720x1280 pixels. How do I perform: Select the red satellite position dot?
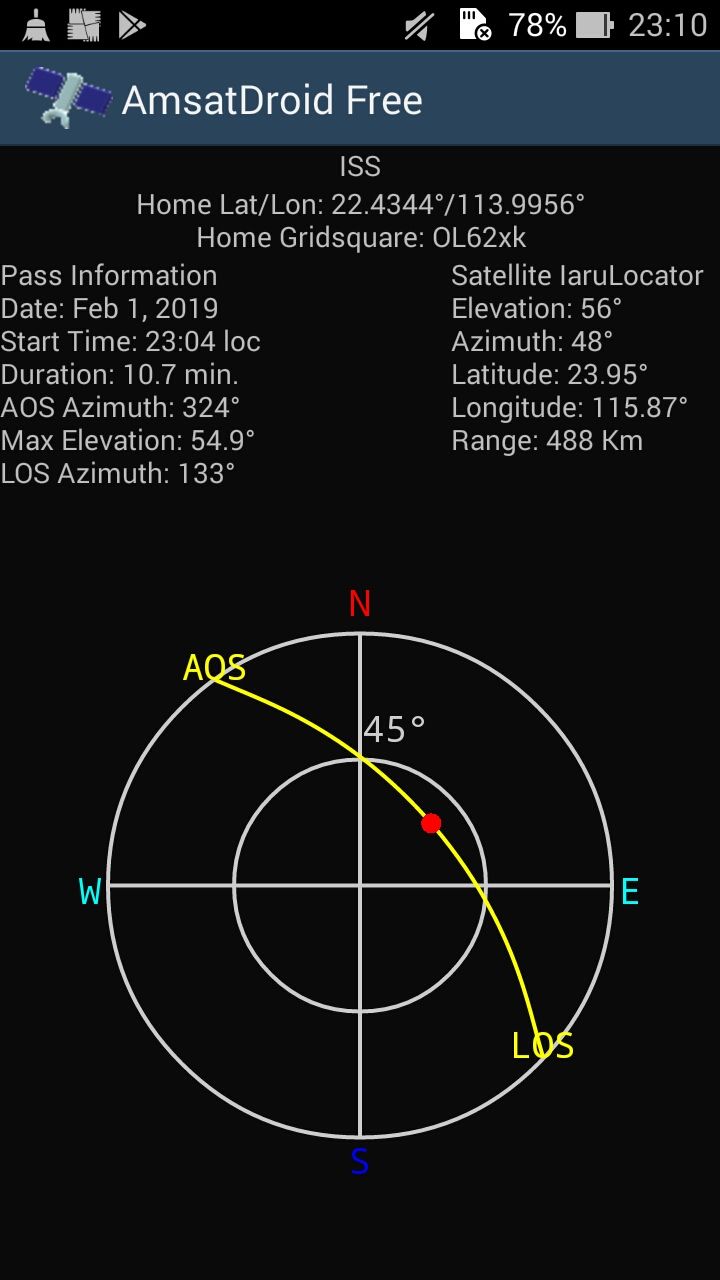tap(431, 822)
